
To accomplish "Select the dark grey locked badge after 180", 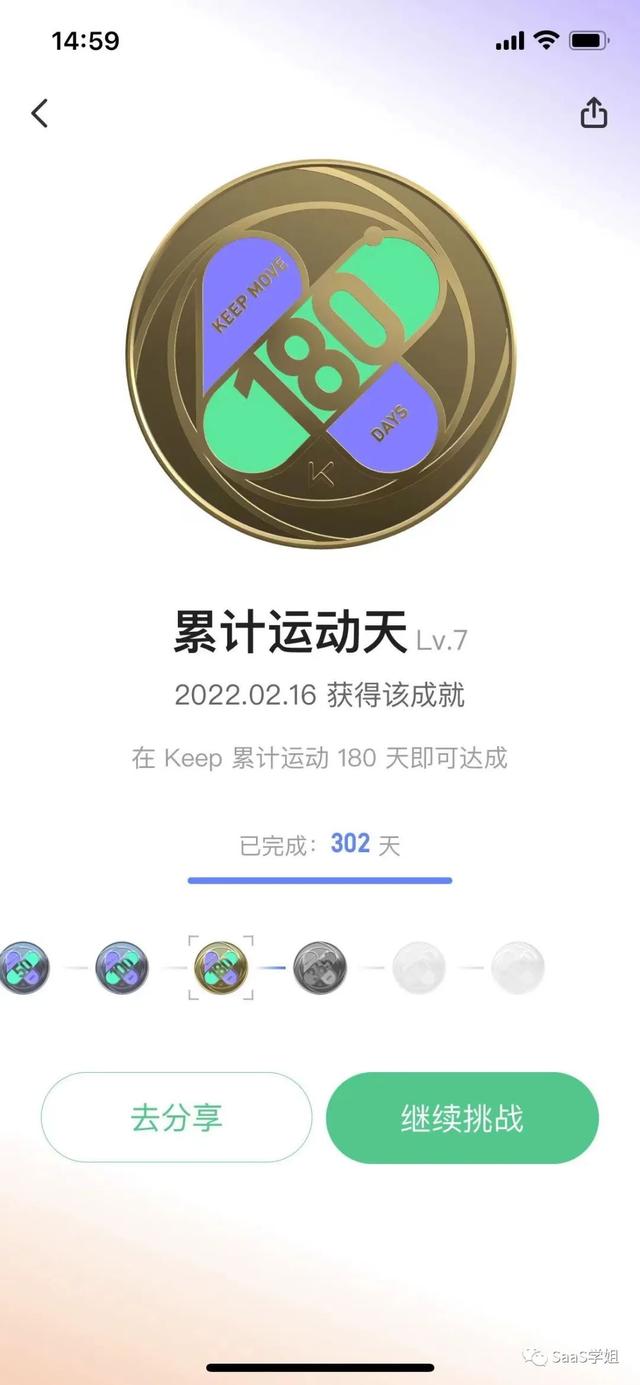I will (x=320, y=968).
